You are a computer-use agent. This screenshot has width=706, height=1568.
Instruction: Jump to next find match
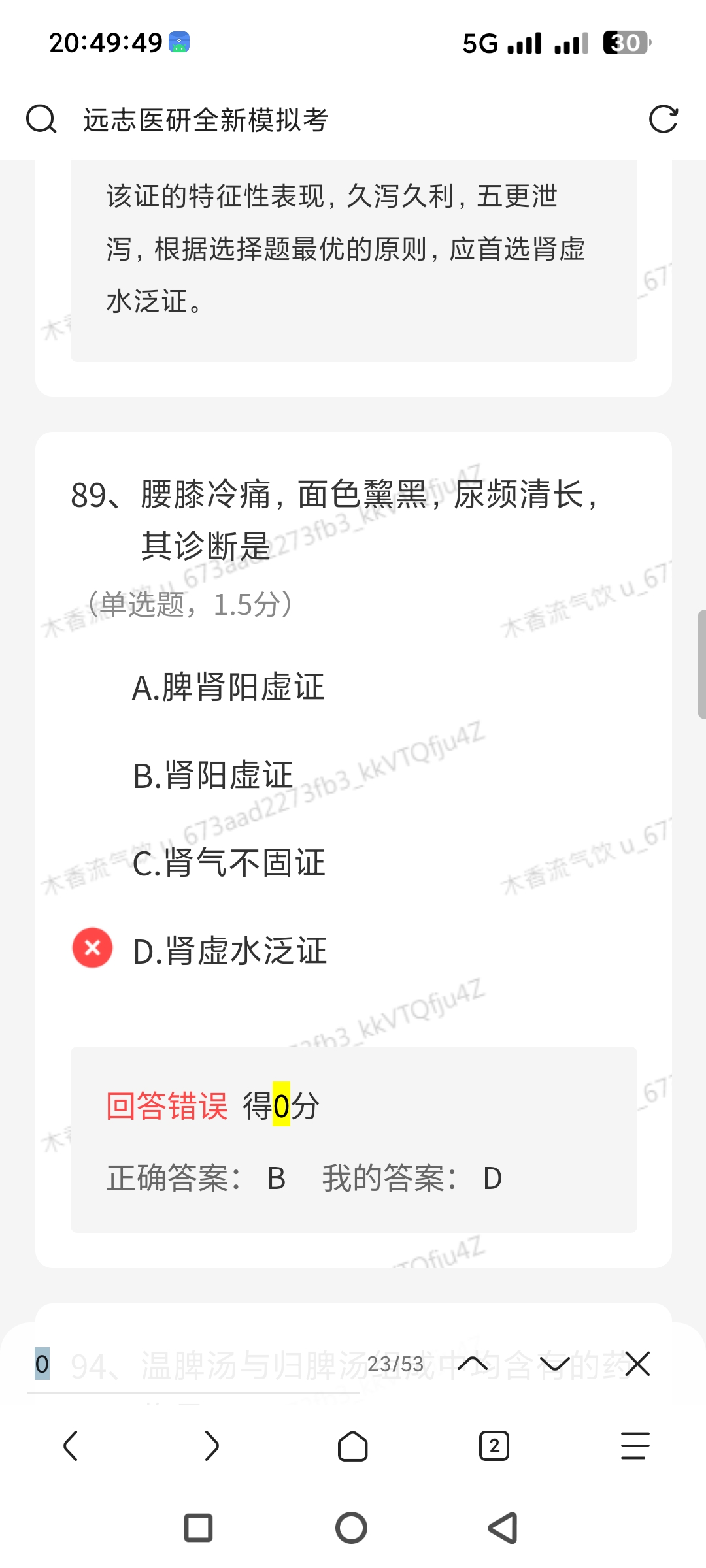(555, 1364)
